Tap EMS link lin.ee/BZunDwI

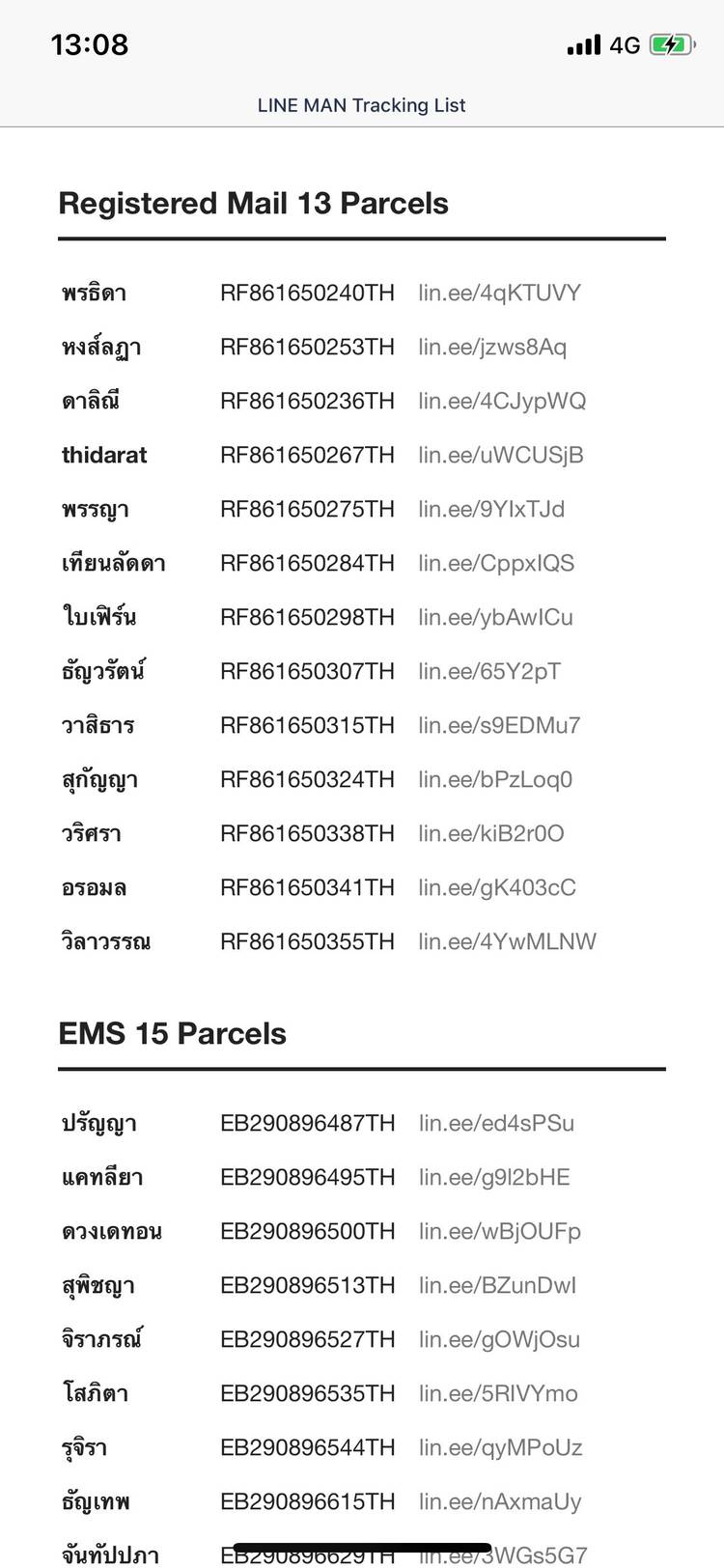pos(497,1285)
